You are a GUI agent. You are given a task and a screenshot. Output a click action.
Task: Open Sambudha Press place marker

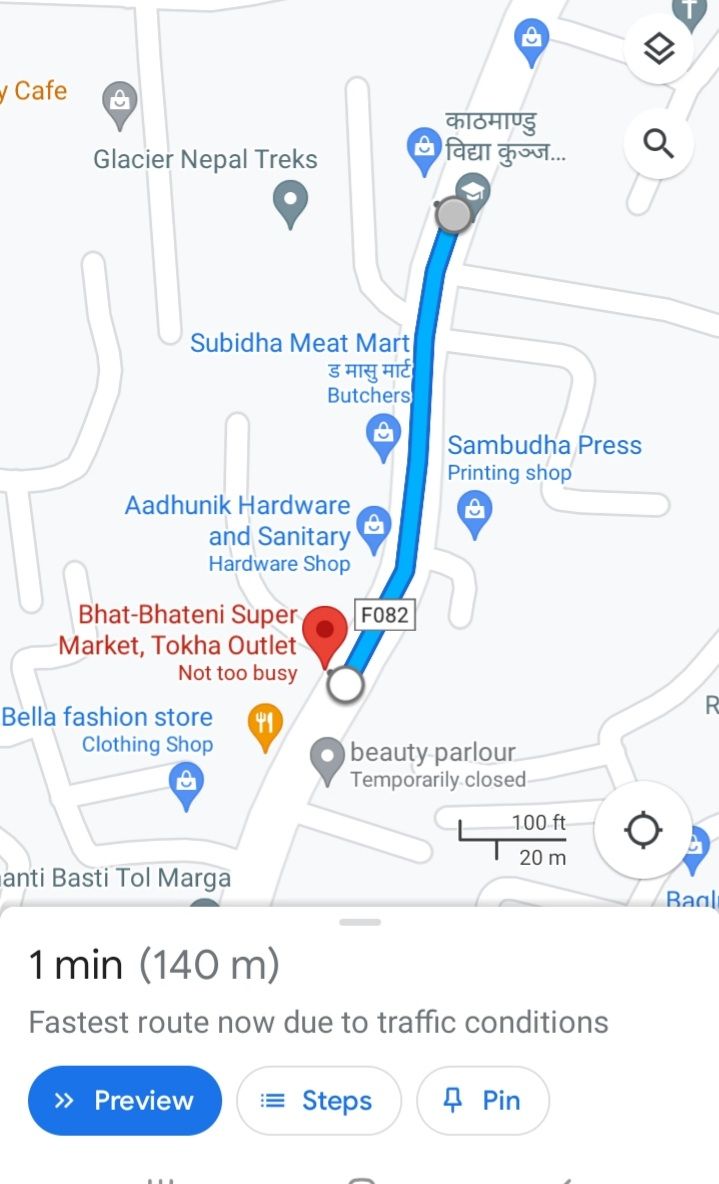click(x=474, y=514)
